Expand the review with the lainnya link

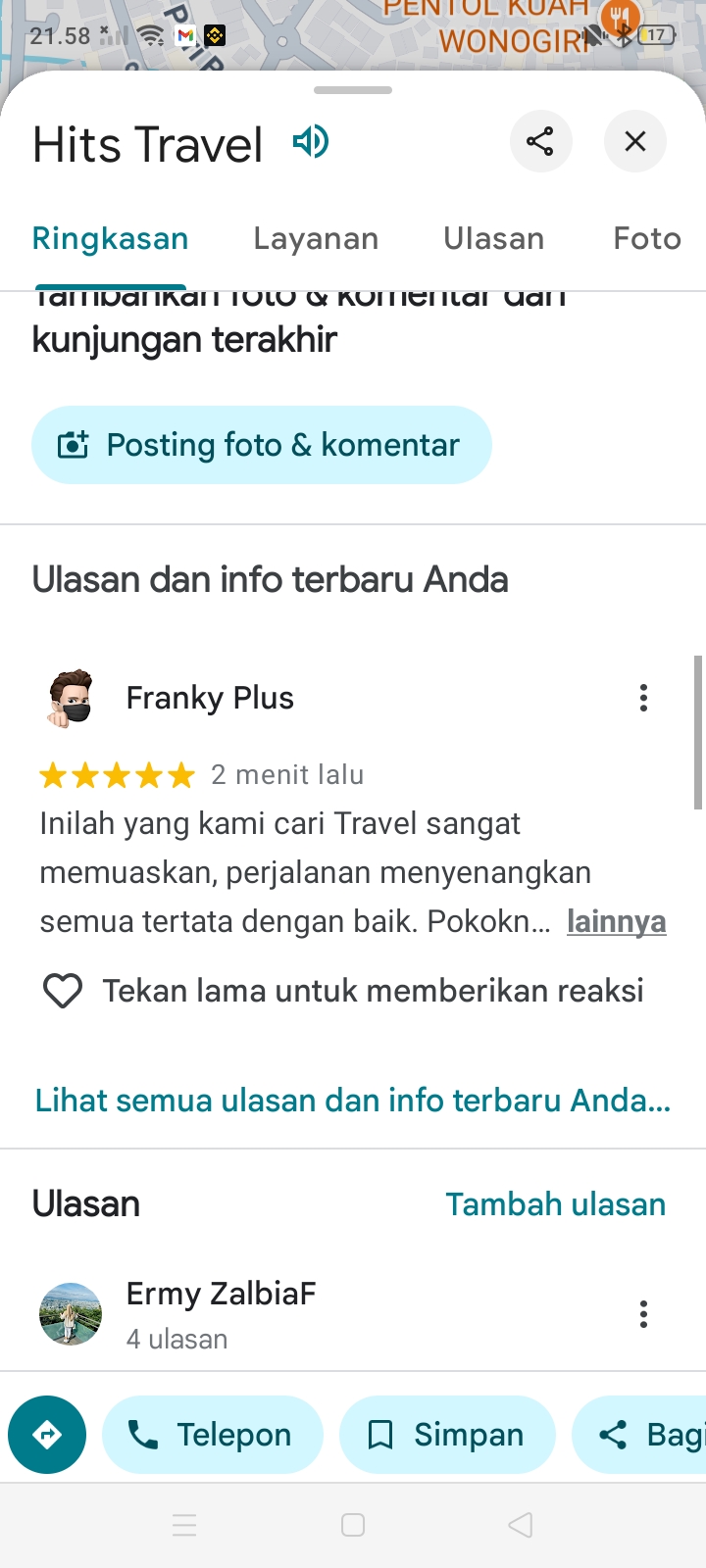(617, 921)
